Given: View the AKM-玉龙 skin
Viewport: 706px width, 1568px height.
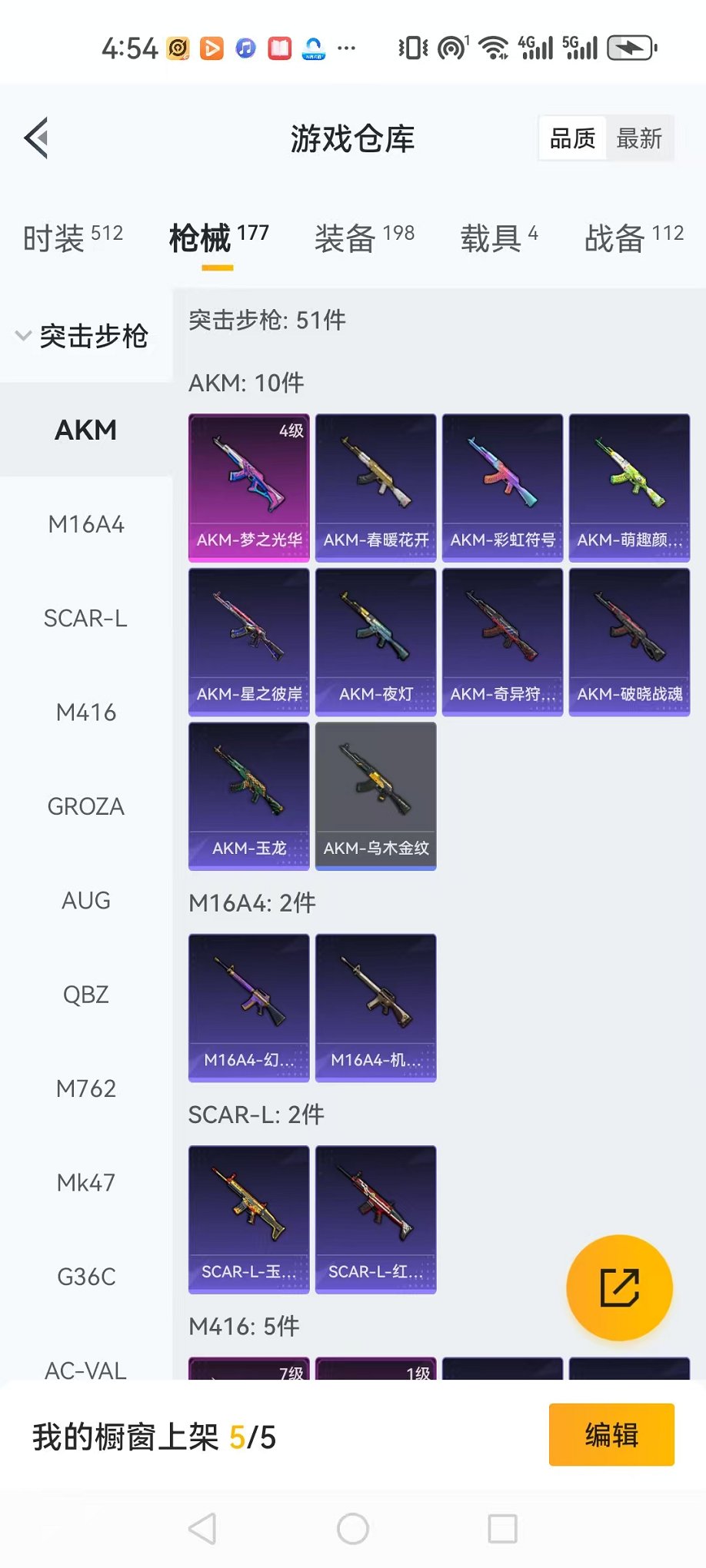Looking at the screenshot, I should [x=249, y=796].
